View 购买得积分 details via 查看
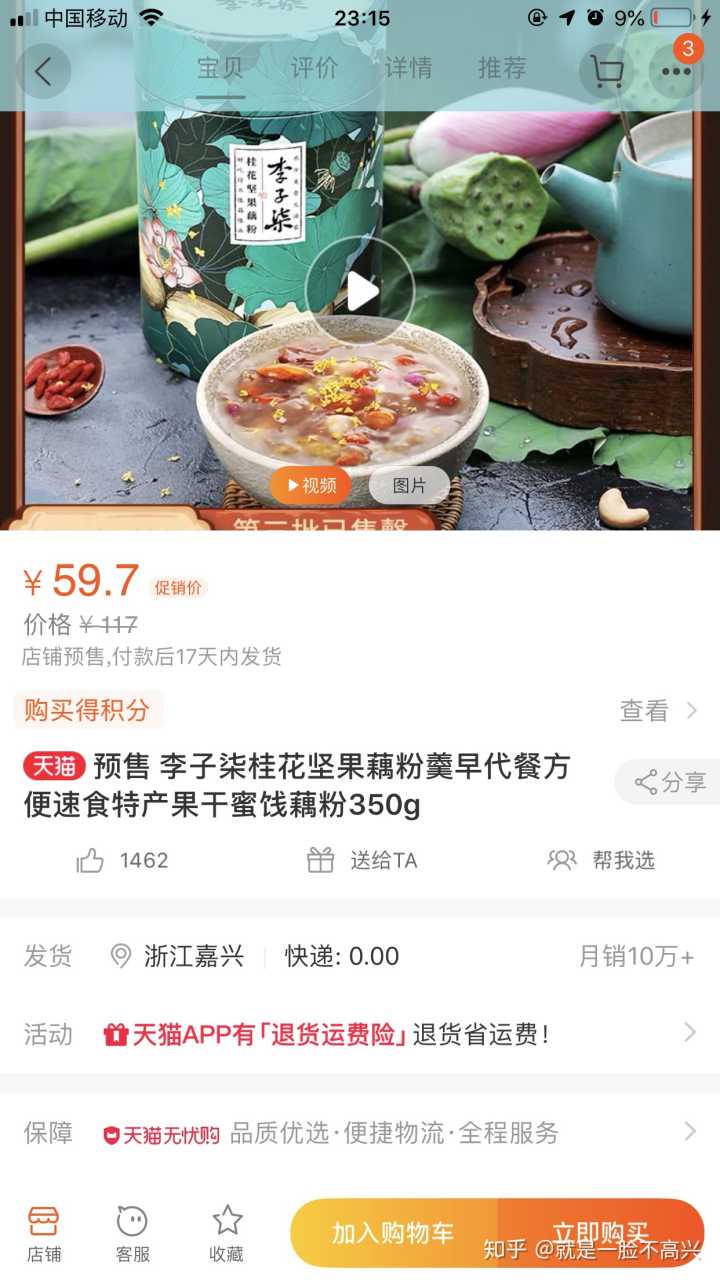720x1280 pixels. 657,711
